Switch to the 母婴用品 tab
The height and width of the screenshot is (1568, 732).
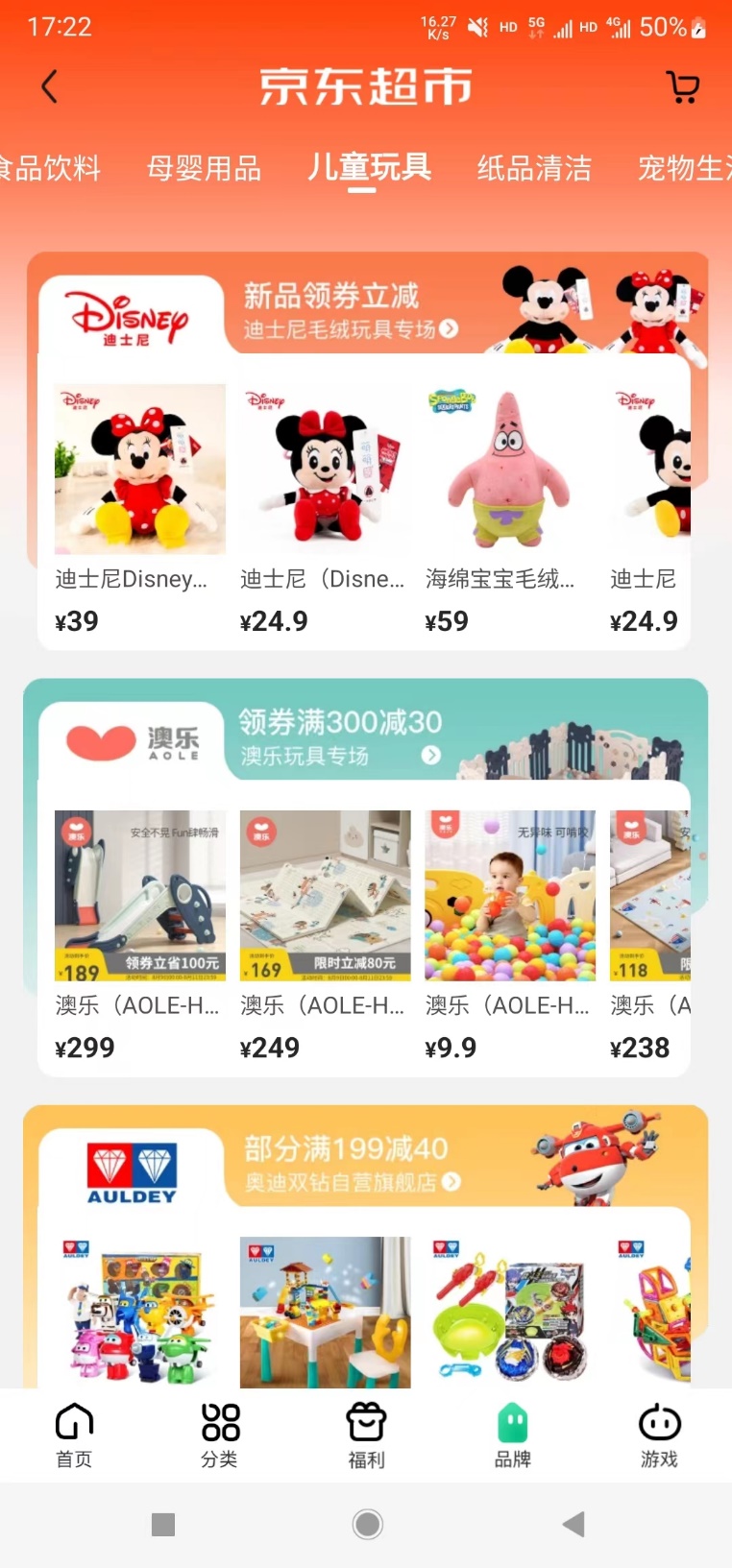click(x=204, y=169)
